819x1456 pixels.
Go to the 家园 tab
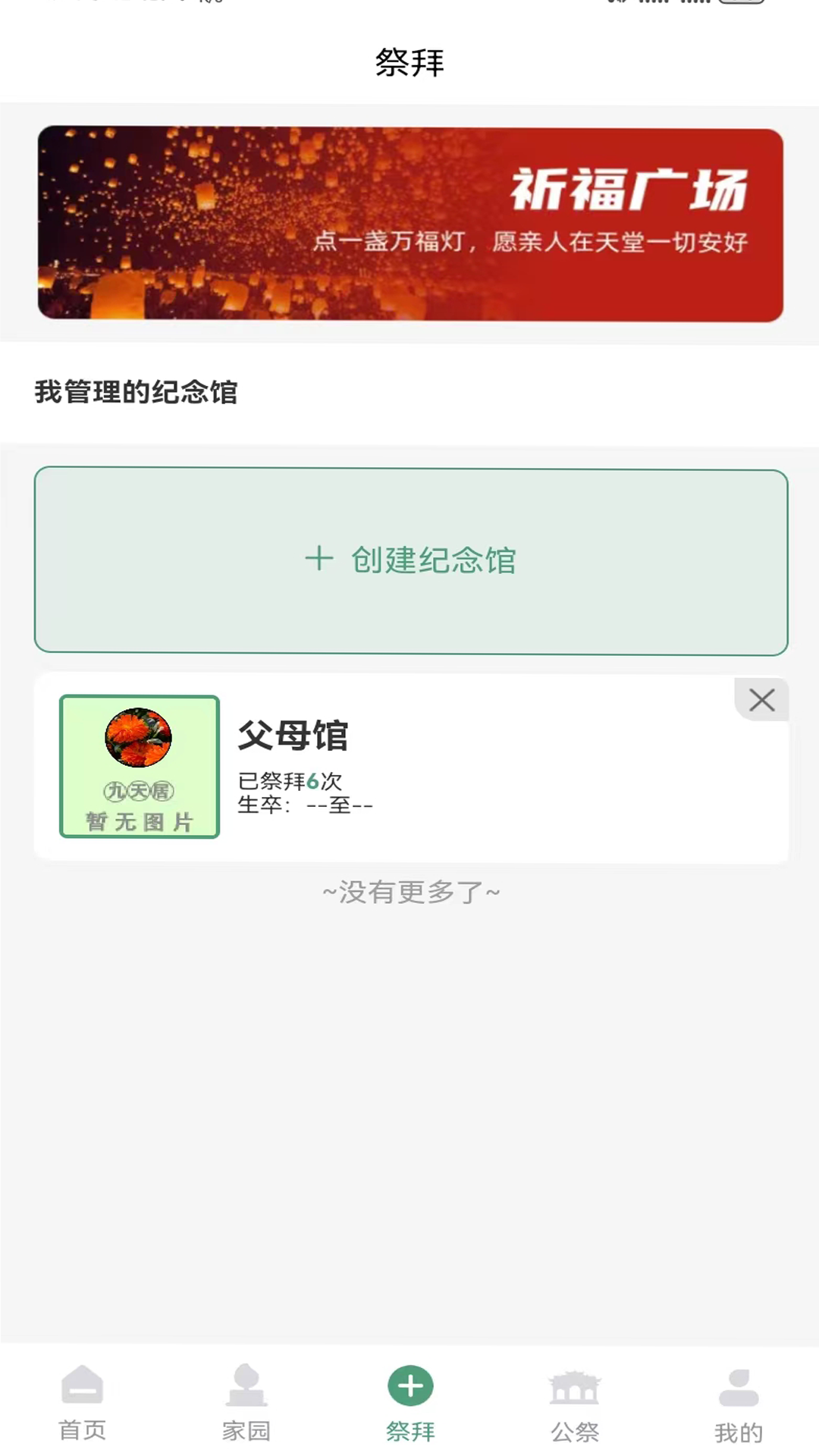point(246,1402)
